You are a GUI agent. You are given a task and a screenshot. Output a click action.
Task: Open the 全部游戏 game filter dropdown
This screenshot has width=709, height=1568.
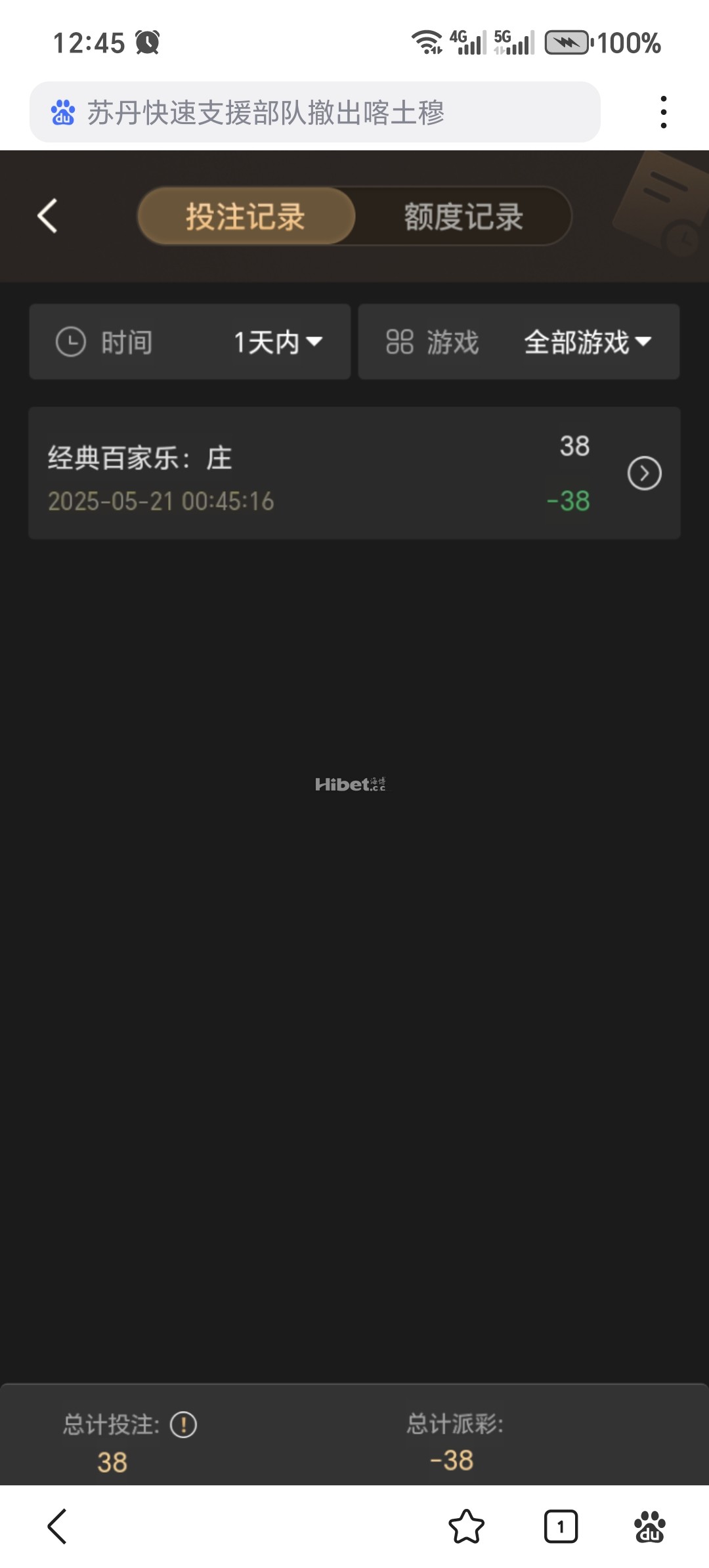tap(586, 341)
